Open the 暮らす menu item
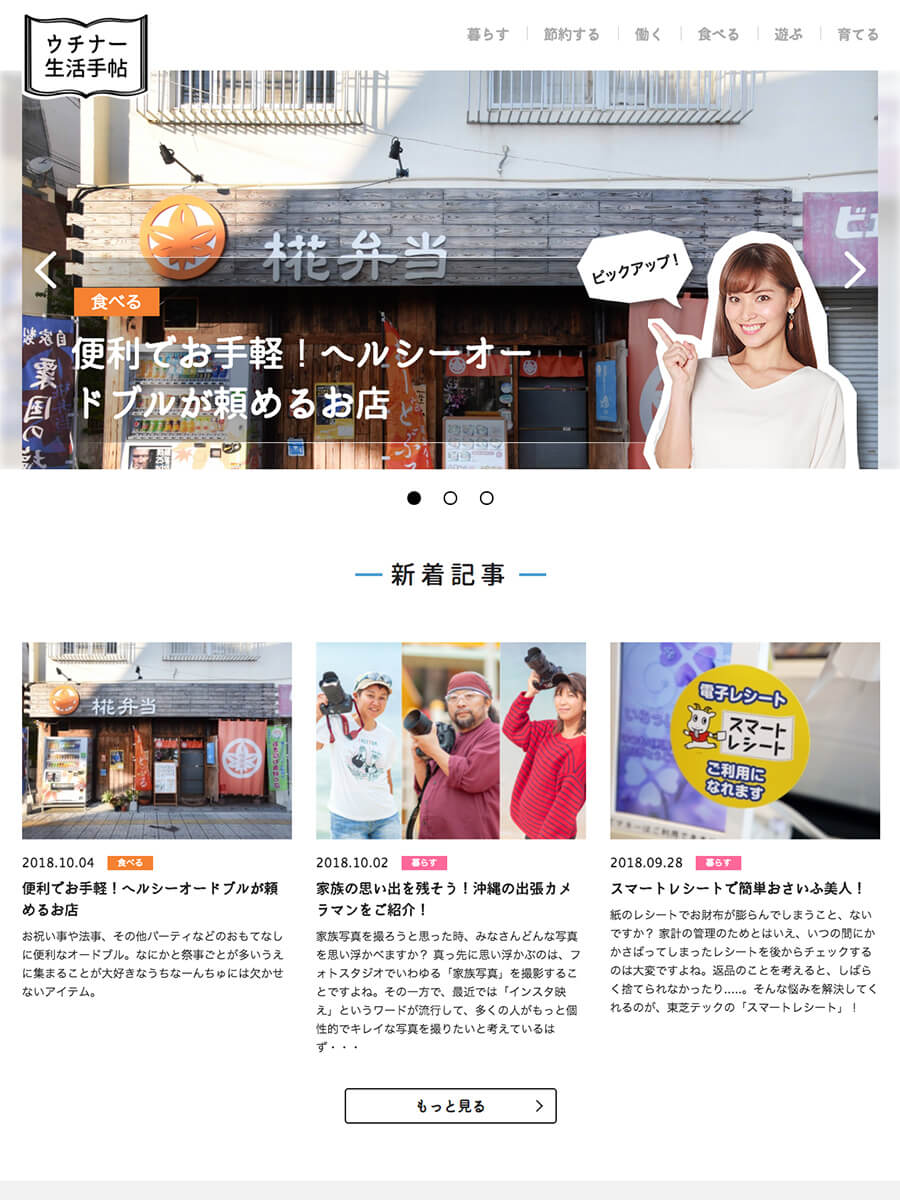Image resolution: width=900 pixels, height=1200 pixels. 488,34
